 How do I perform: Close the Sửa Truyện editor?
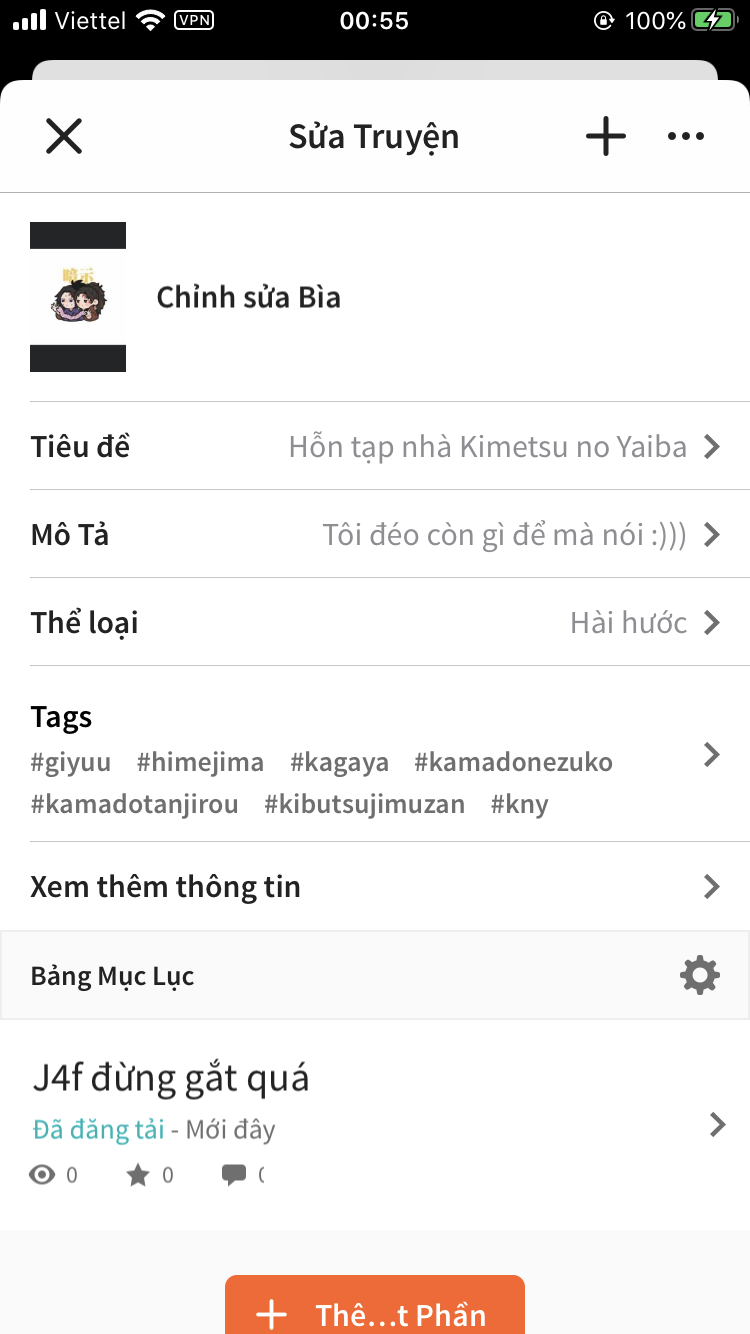[x=64, y=136]
